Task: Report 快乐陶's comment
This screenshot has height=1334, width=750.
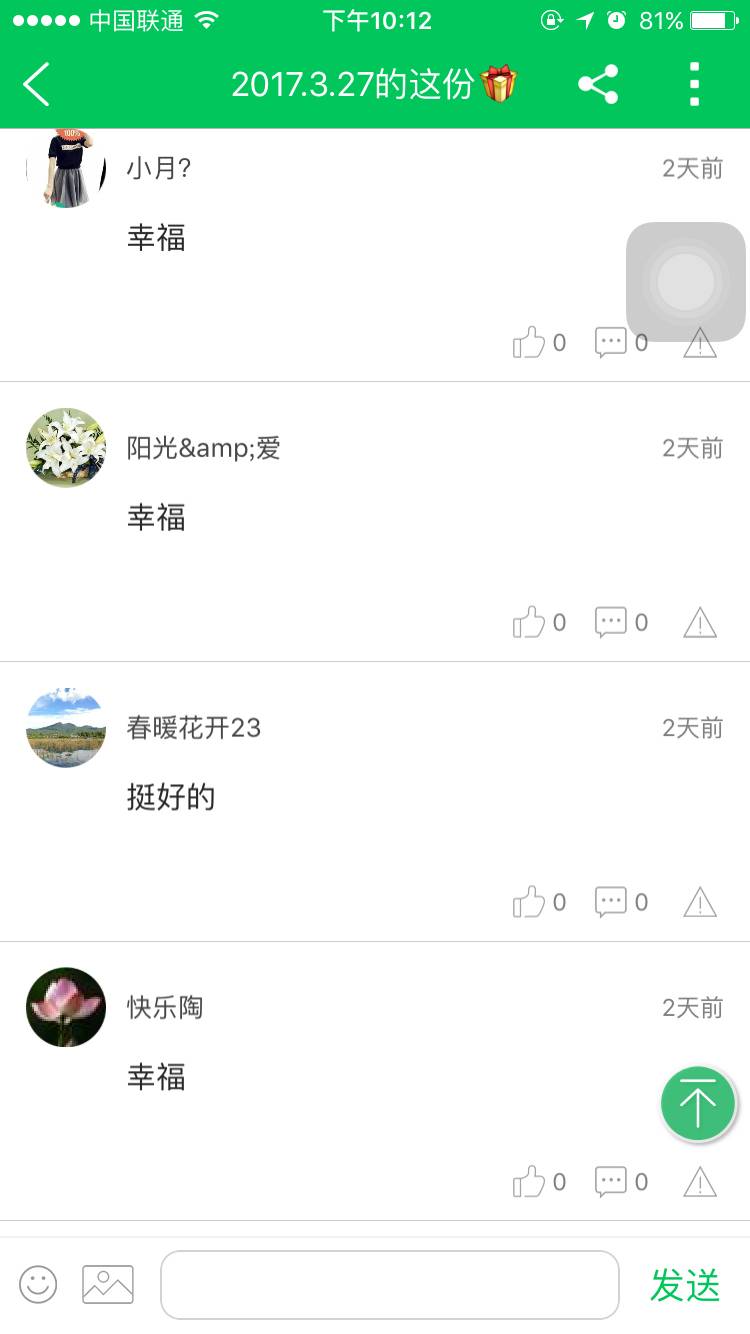Action: 700,1182
